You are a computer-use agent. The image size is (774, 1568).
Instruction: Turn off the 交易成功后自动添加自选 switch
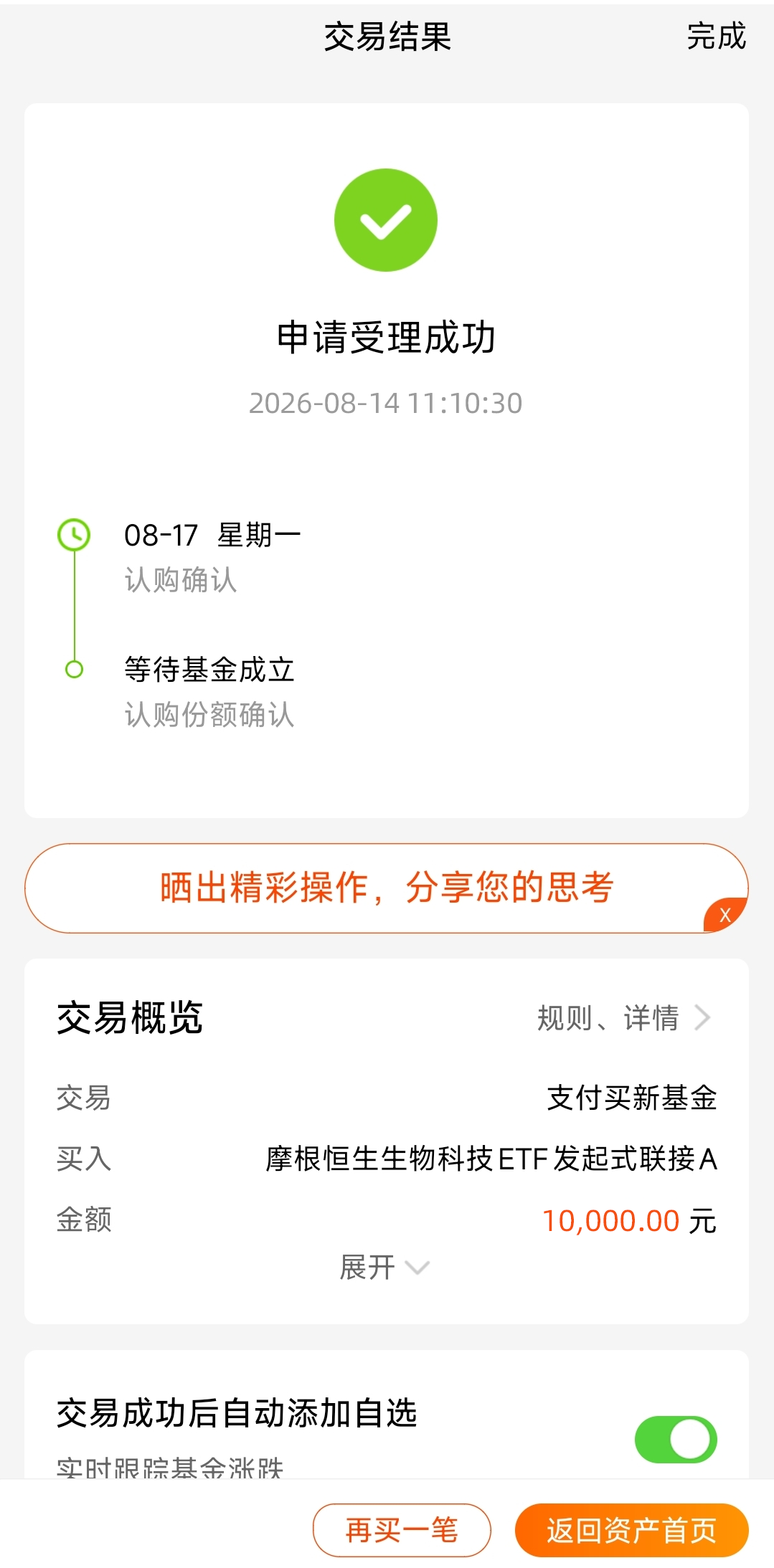tap(676, 1439)
